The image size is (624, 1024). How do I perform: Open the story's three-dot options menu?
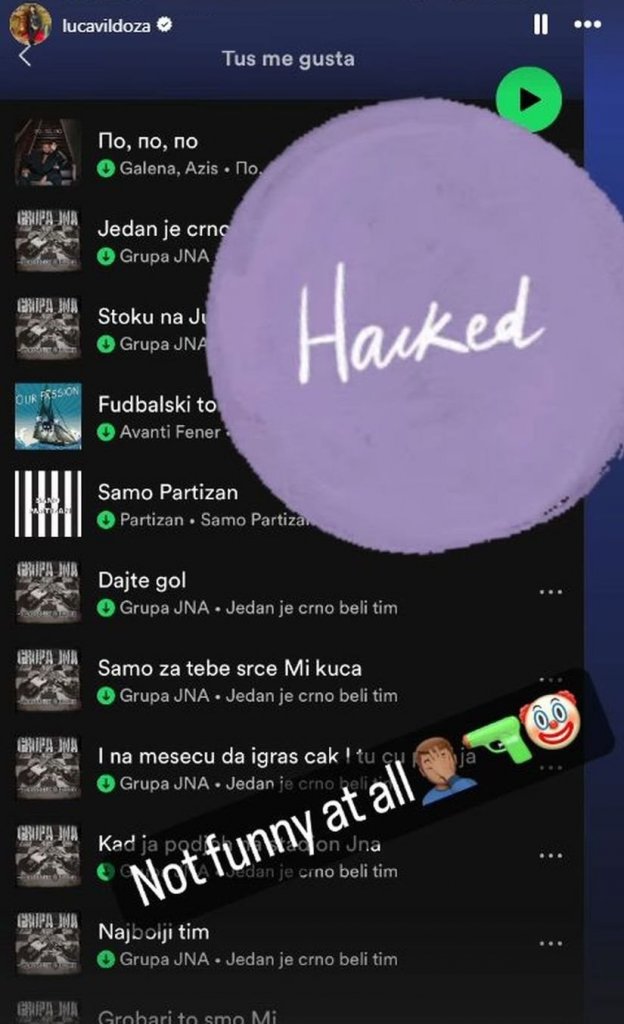click(x=587, y=25)
